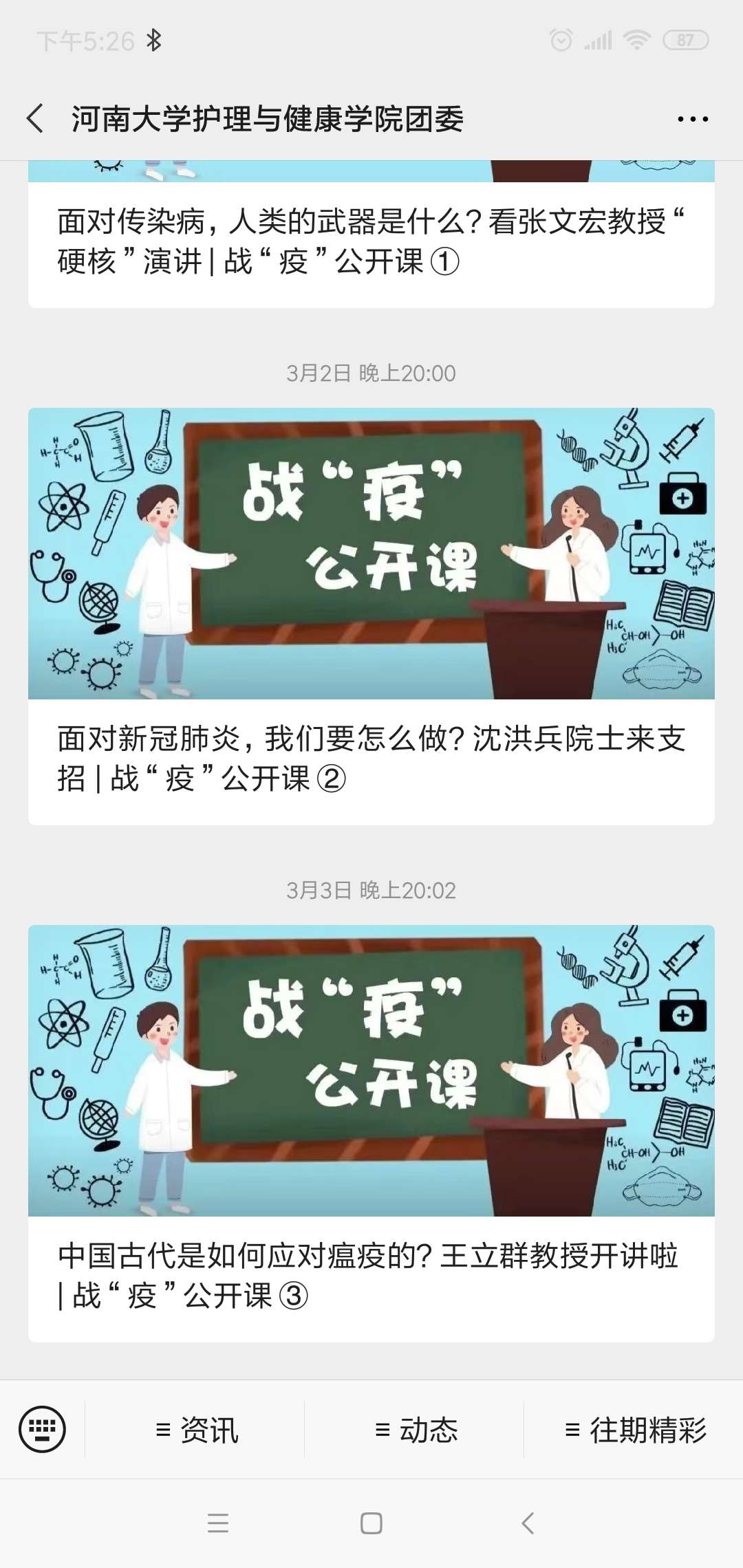Image resolution: width=743 pixels, height=1568 pixels.
Task: Expand the 资讯 menu
Action: (197, 1430)
